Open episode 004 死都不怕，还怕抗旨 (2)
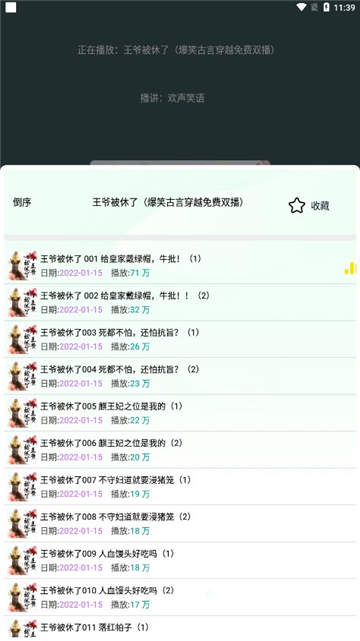This screenshot has width=360, height=641. [x=180, y=376]
